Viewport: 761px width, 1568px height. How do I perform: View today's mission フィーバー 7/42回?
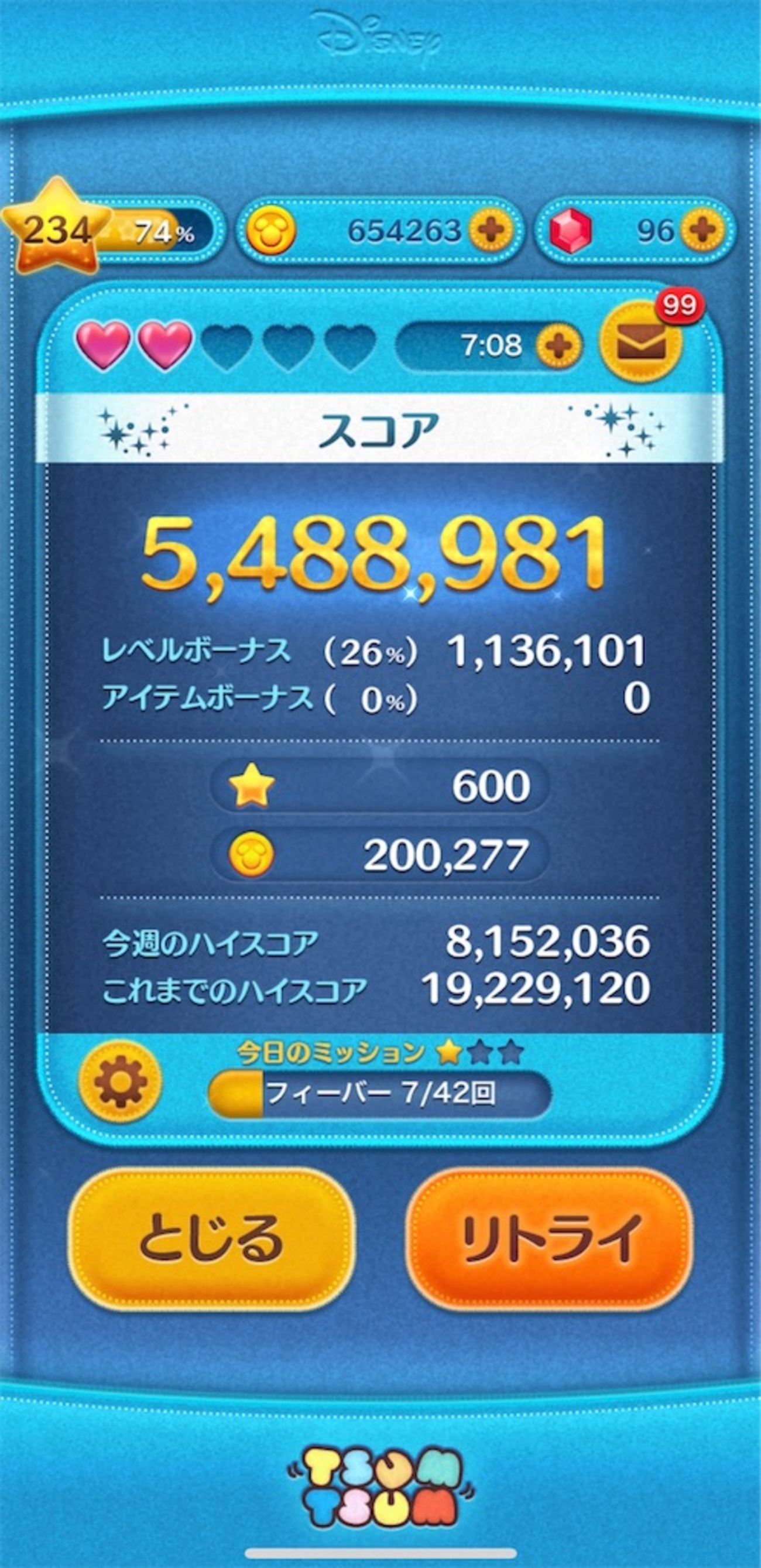pyautogui.click(x=379, y=1093)
